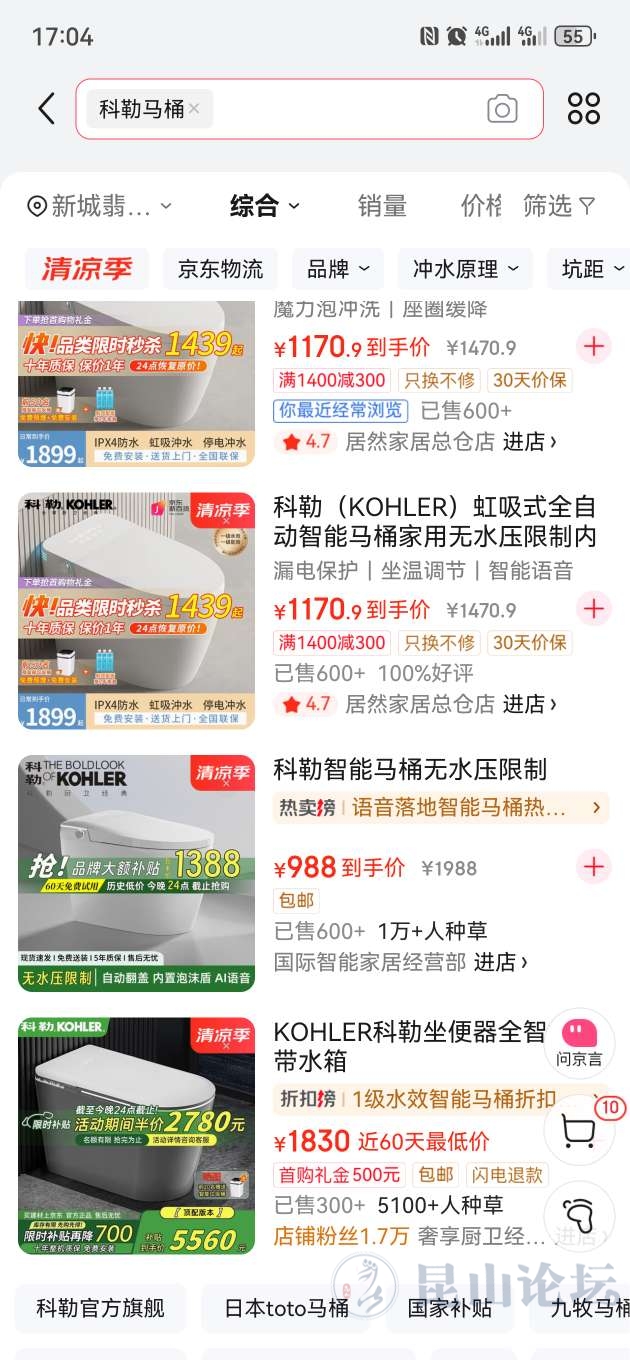Remove the 科勒马桶 search term chip
The image size is (630, 1360).
(194, 108)
